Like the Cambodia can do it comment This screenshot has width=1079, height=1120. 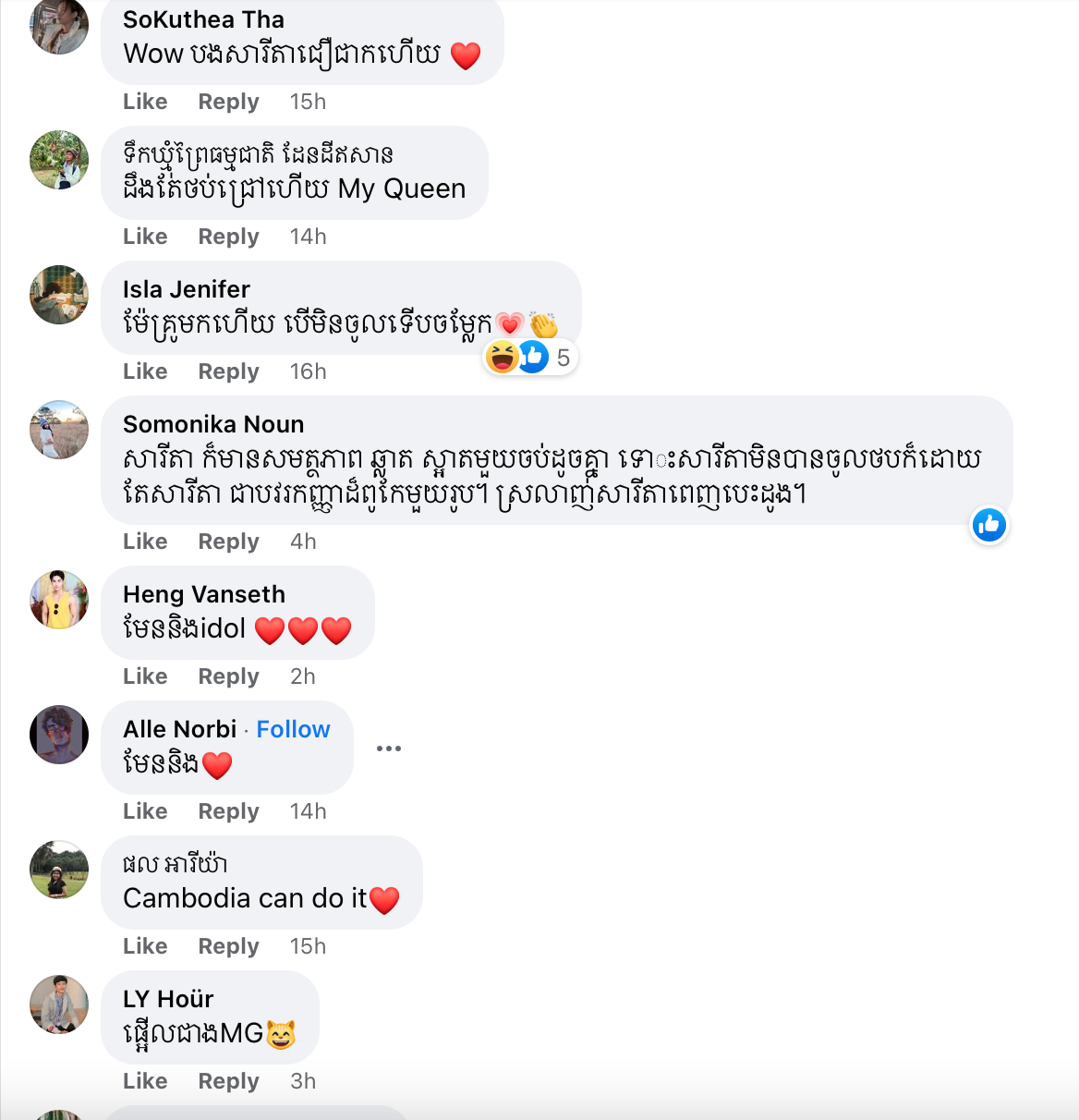coord(145,946)
